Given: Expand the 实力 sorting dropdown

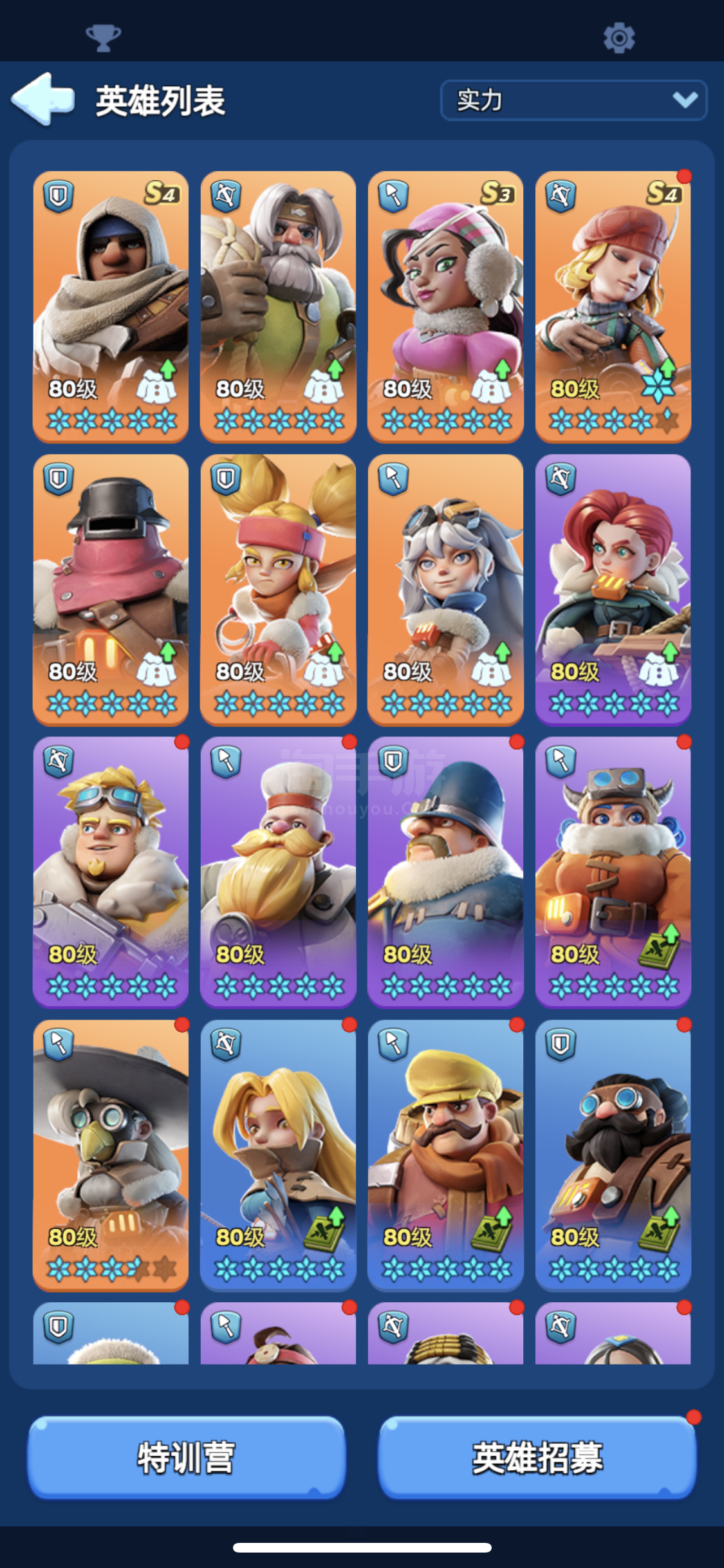Looking at the screenshot, I should tap(573, 100).
